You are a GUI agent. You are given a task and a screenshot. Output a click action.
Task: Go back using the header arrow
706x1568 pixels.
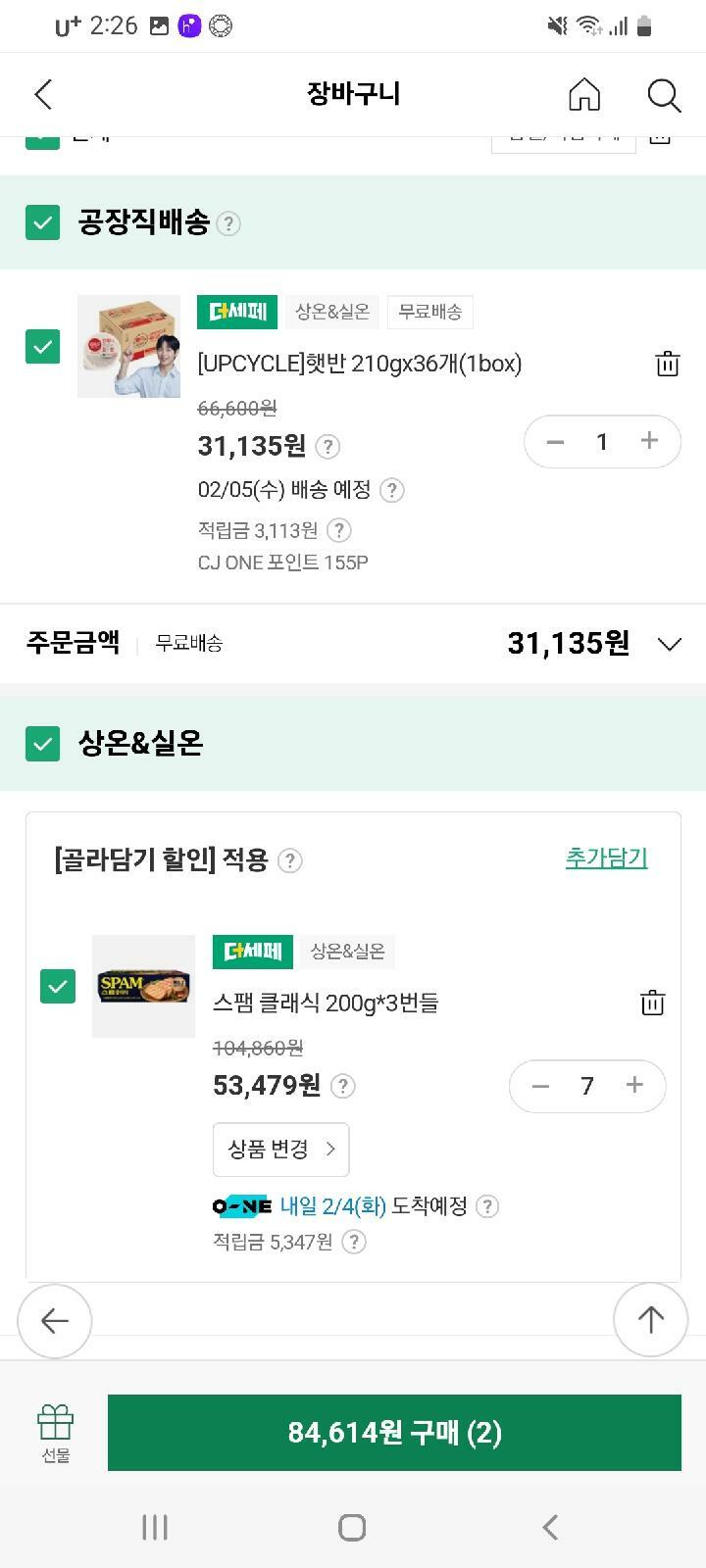click(x=43, y=95)
